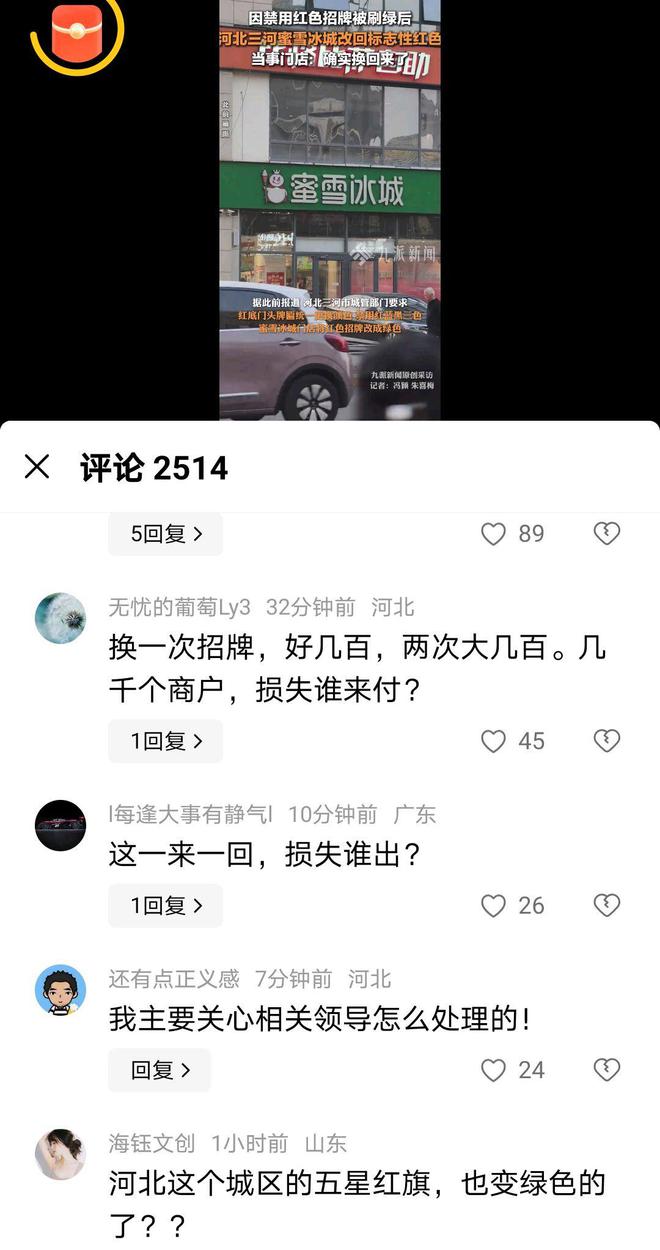
Task: Dislike 无忧的葡萄Ly3's comment
Action: click(x=607, y=741)
